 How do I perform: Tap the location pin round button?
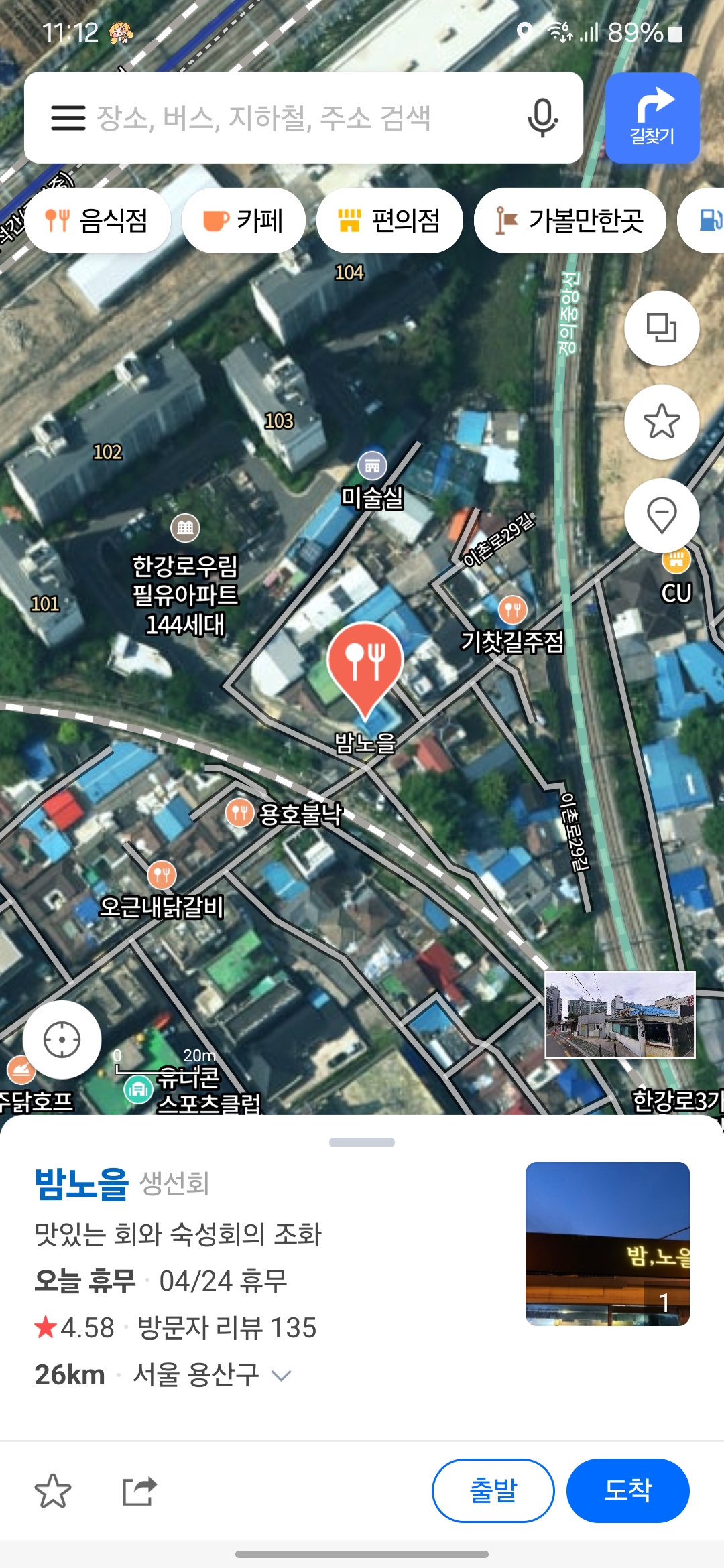pos(662,515)
